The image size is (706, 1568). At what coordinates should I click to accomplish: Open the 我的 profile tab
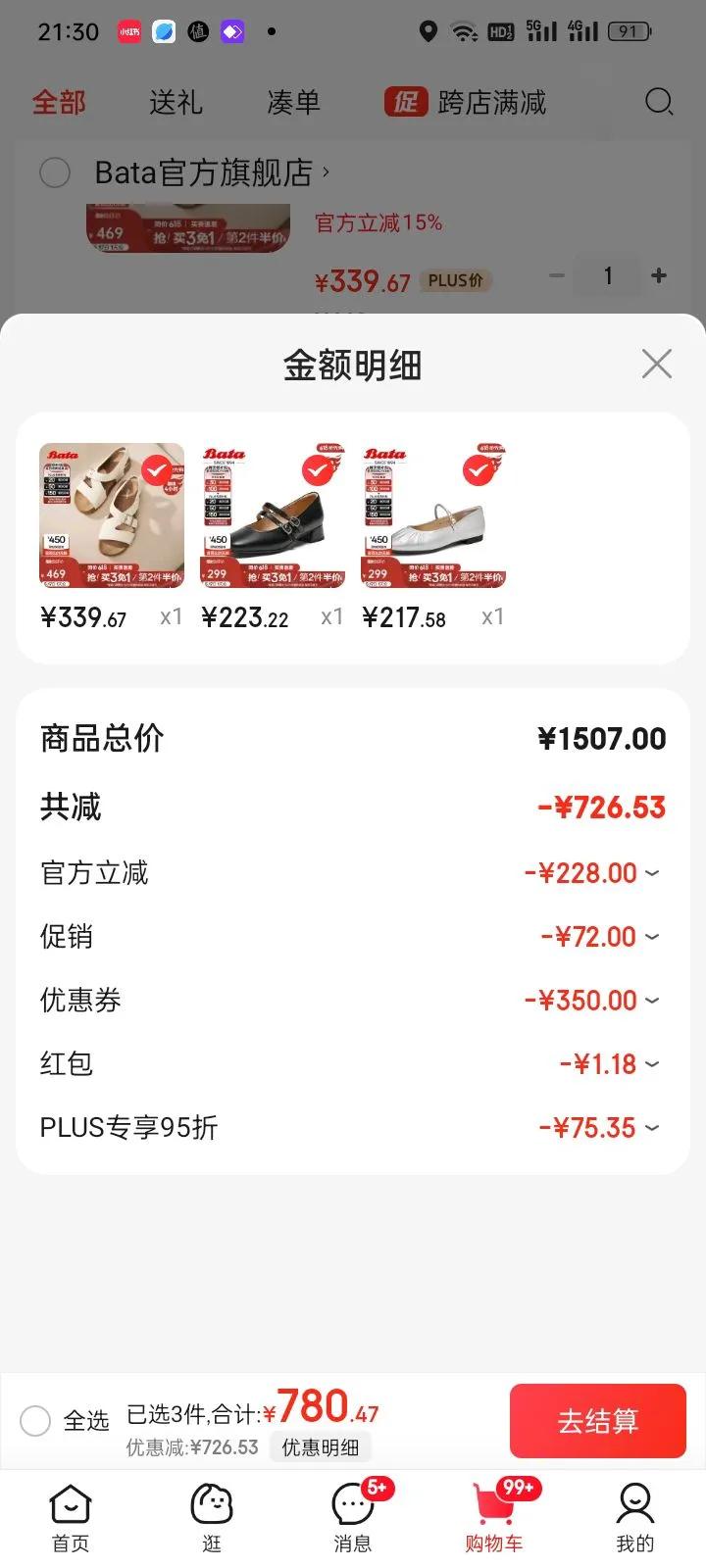click(x=634, y=1518)
